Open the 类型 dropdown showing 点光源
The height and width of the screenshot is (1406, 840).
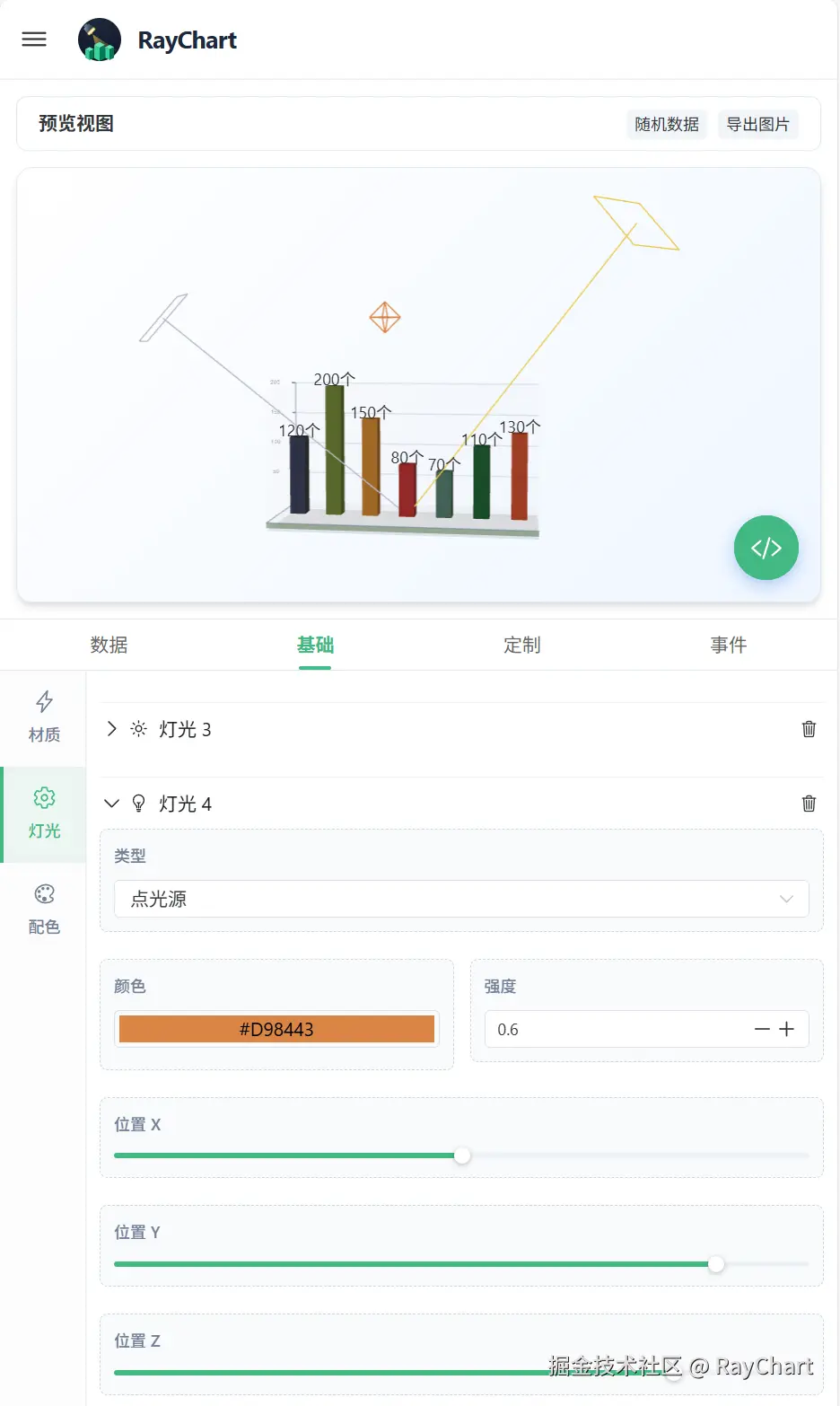[x=461, y=899]
